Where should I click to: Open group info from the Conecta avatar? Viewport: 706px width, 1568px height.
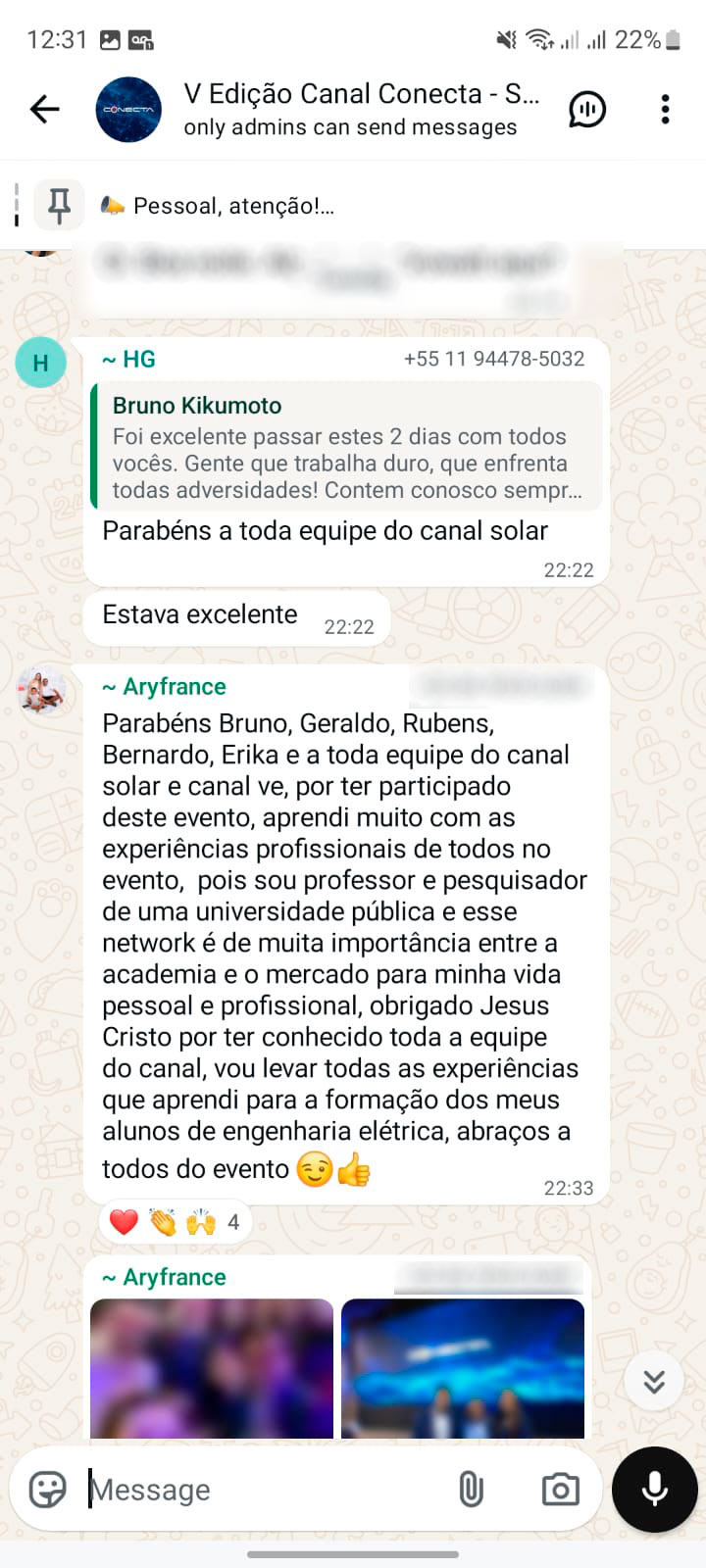tap(128, 110)
